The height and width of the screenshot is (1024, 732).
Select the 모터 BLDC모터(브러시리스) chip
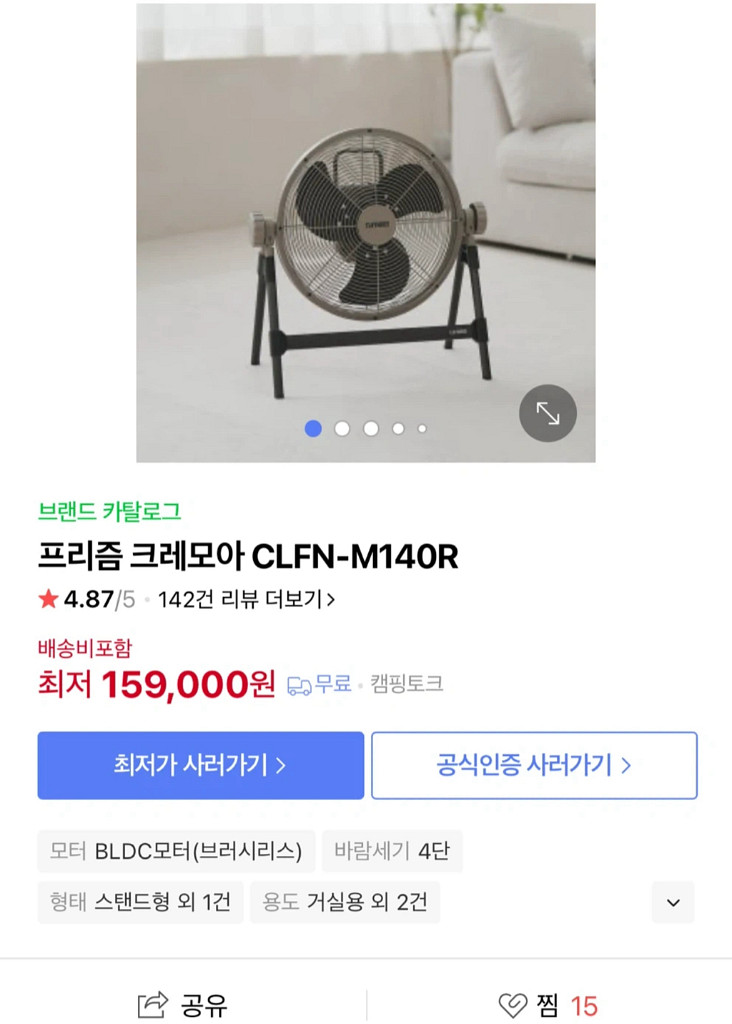click(x=176, y=852)
